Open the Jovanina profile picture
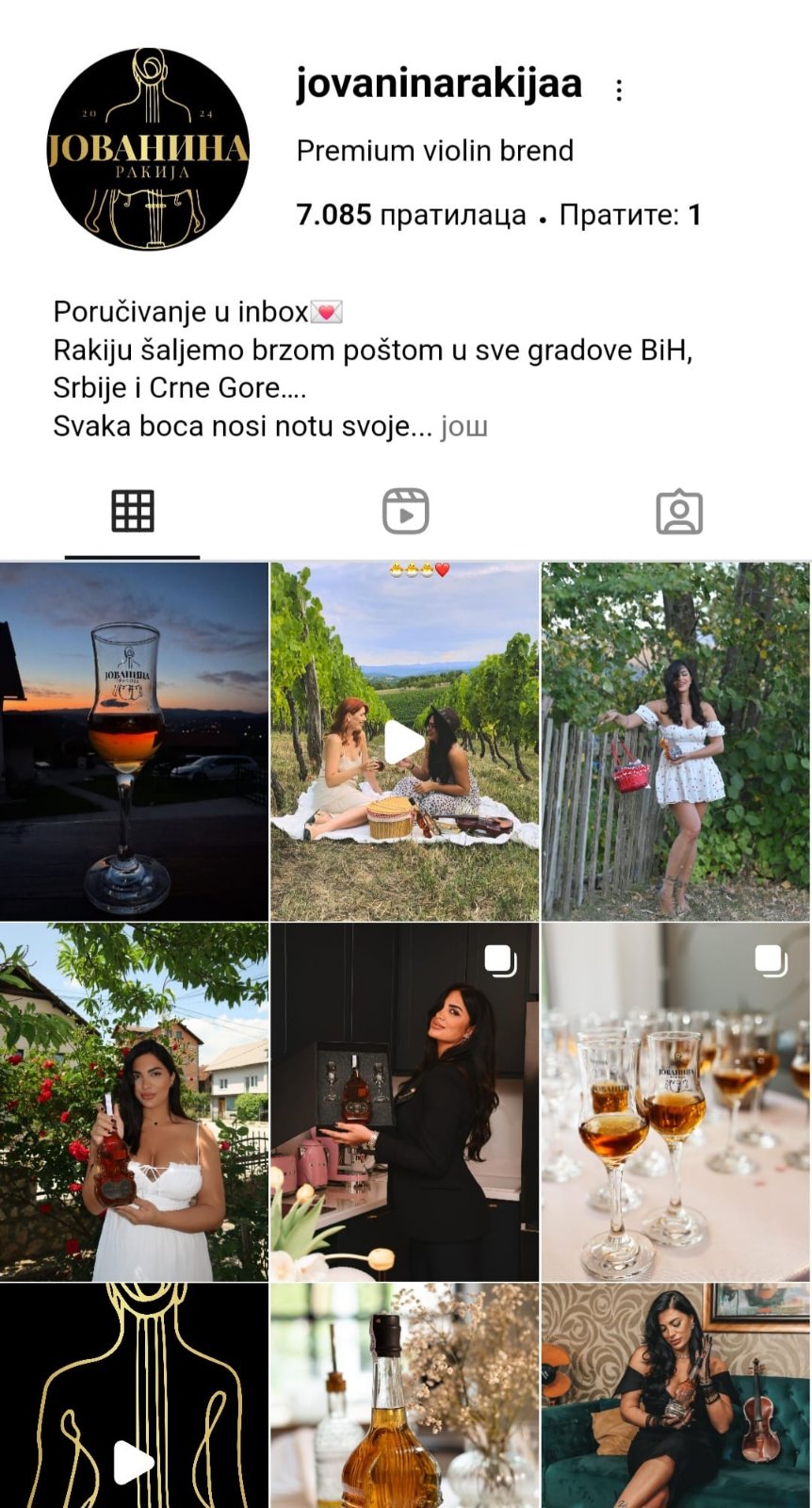Viewport: 812px width, 1508px height. [148, 149]
